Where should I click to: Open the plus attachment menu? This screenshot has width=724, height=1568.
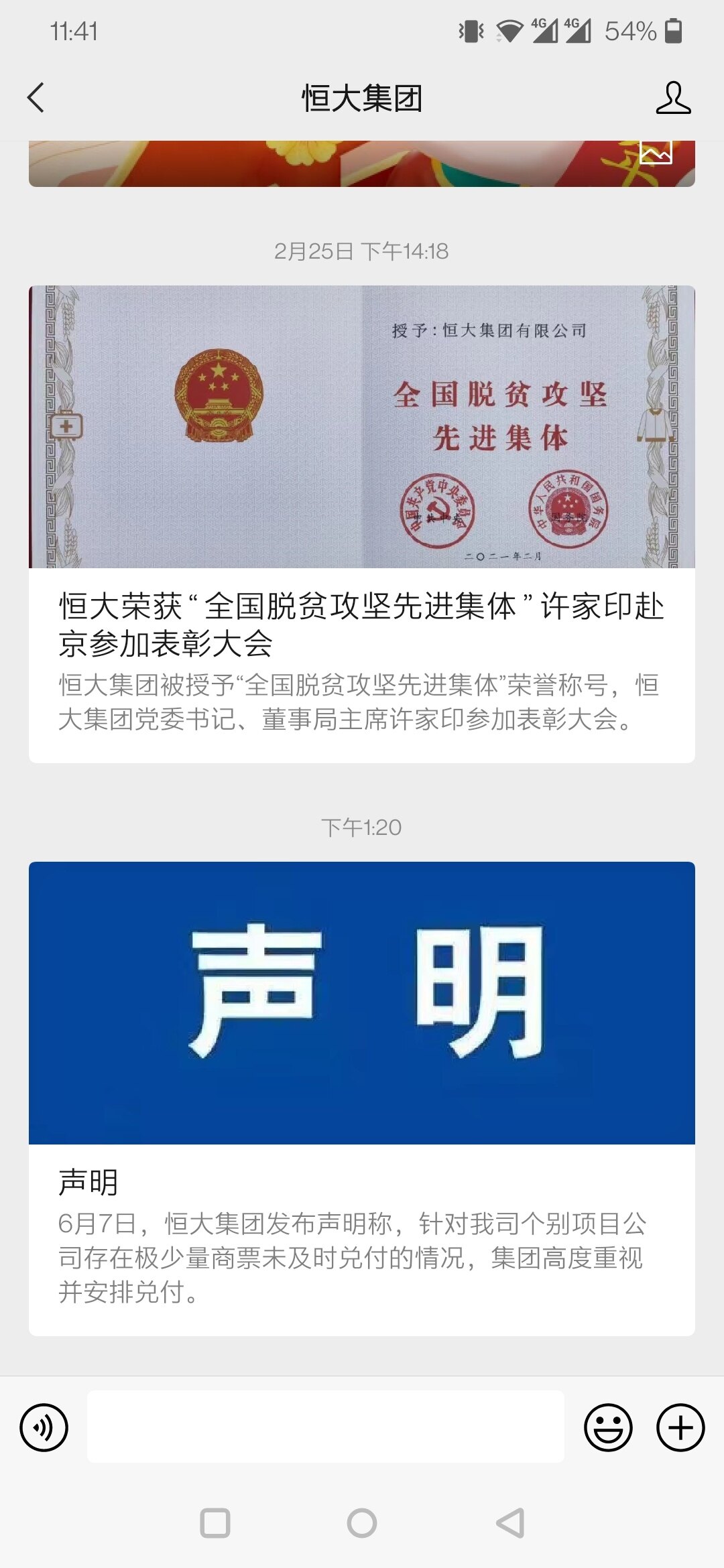coord(680,1427)
